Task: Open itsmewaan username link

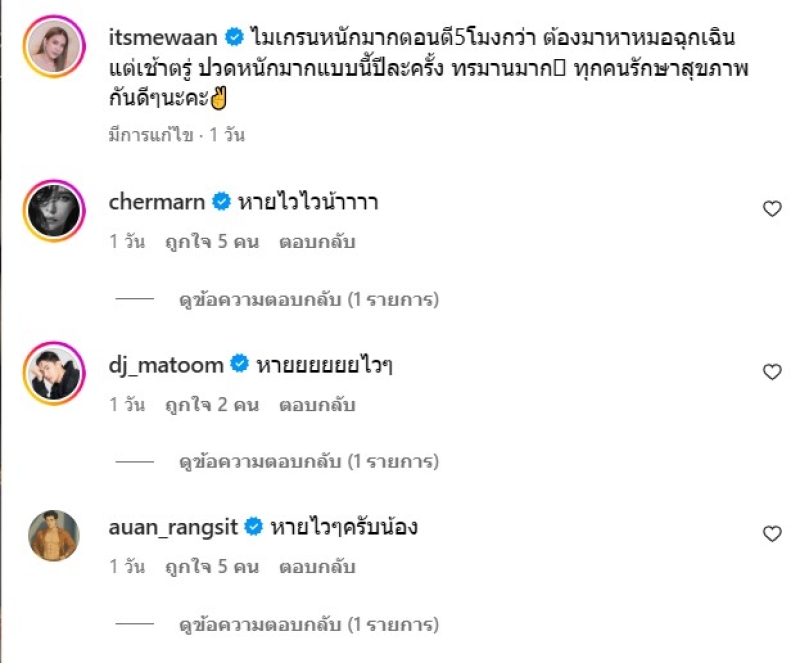Action: coord(164,38)
